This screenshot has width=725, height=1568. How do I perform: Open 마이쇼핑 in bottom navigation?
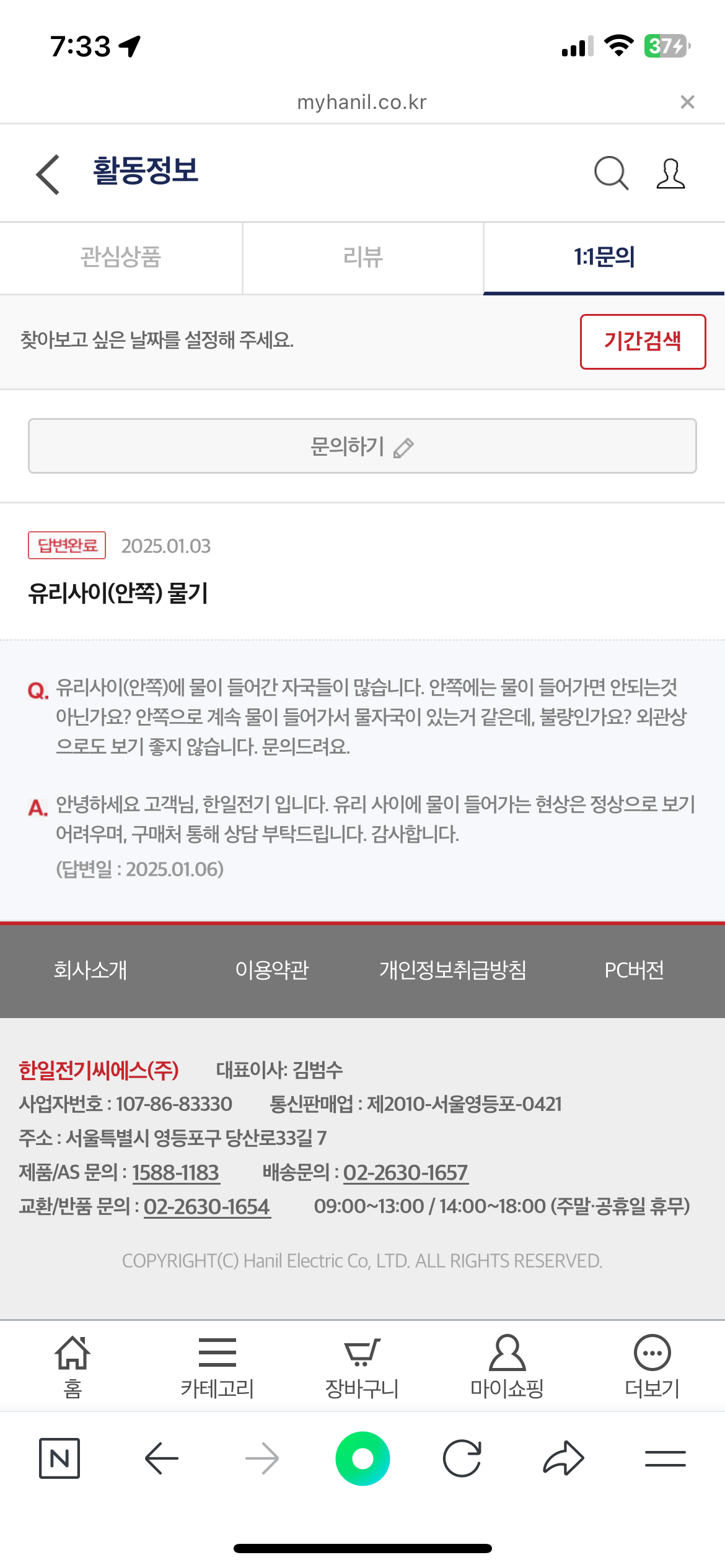tap(507, 1367)
